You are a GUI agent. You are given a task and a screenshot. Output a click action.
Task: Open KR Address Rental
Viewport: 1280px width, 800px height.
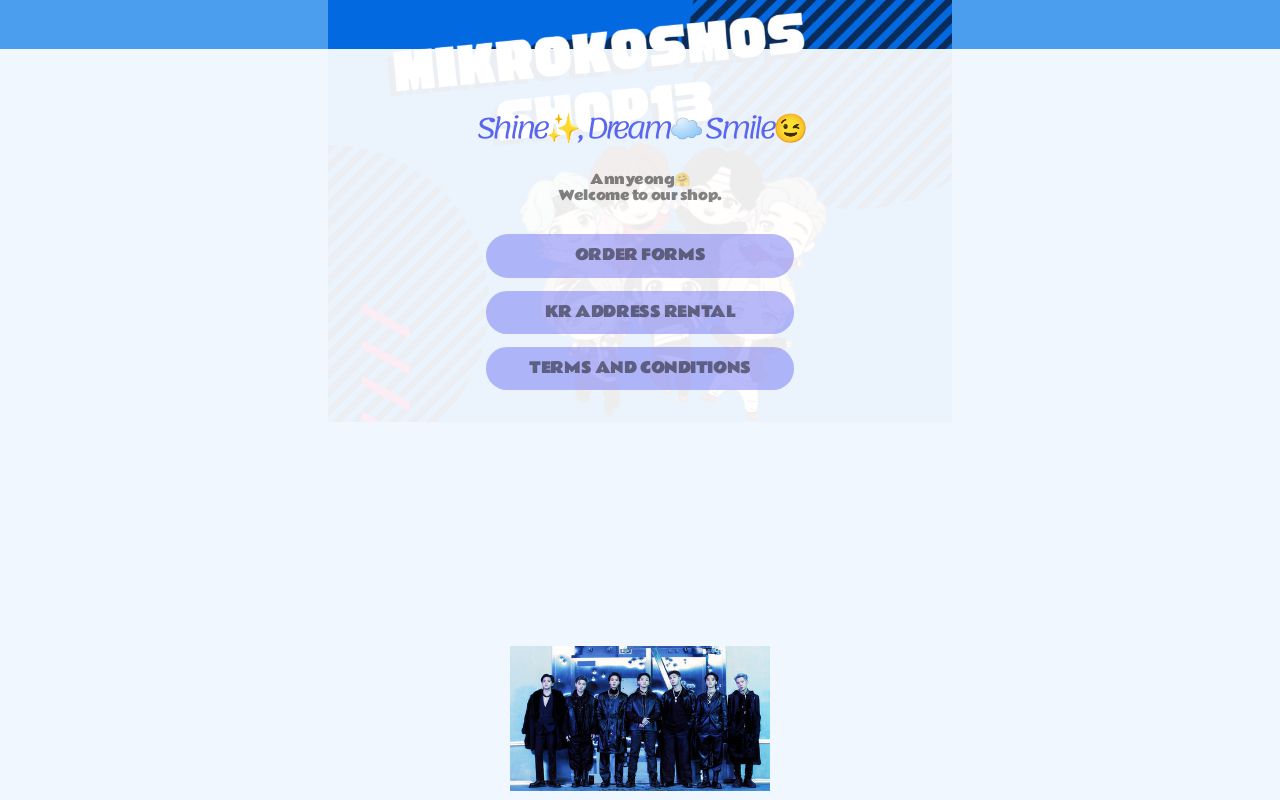coord(640,312)
